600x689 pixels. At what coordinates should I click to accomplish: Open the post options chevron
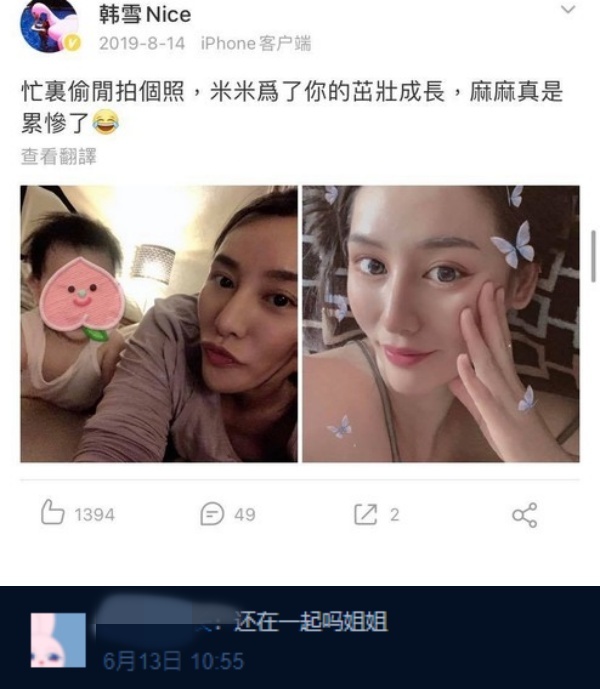tap(568, 11)
